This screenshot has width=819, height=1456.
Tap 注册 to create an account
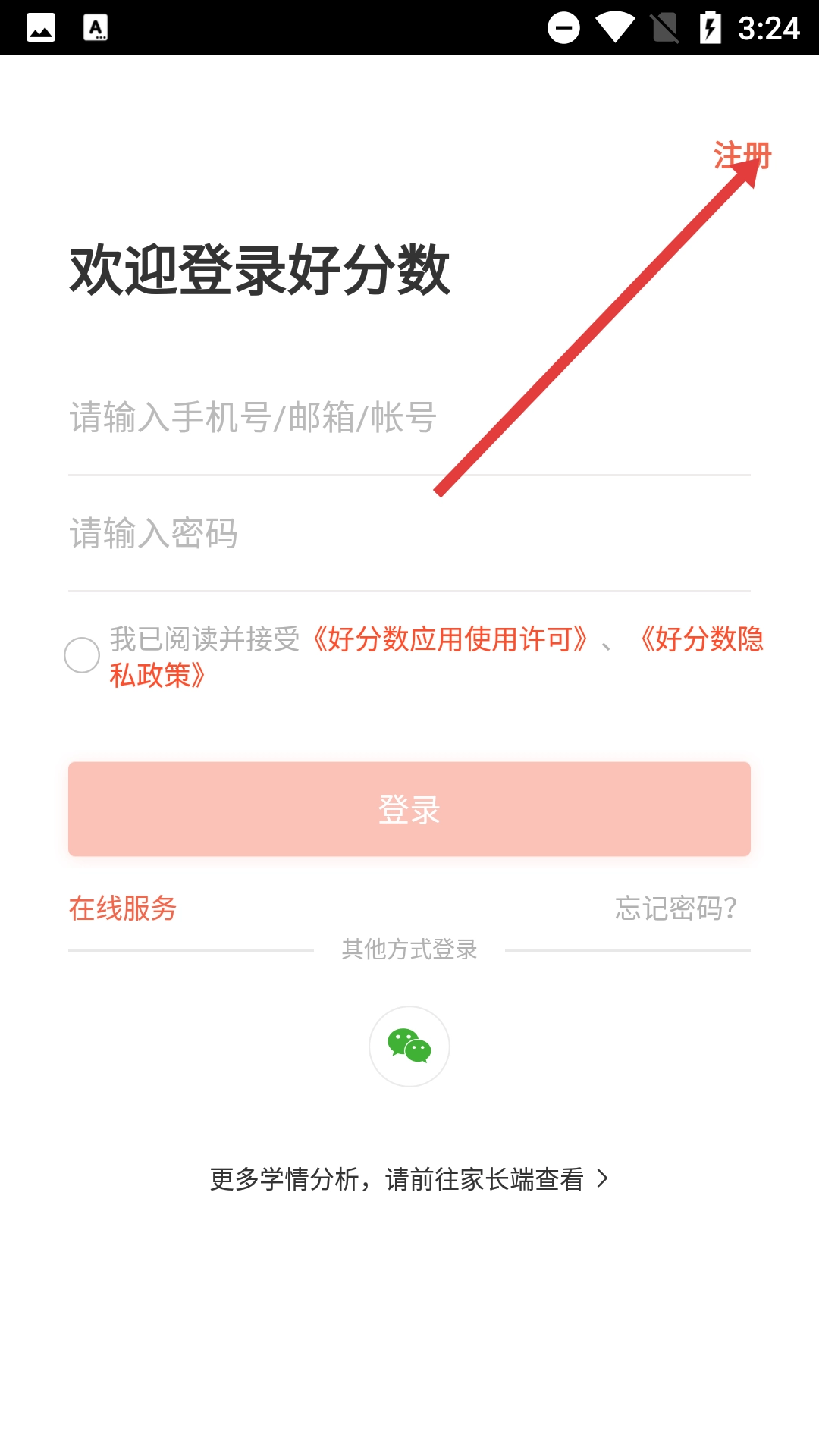pyautogui.click(x=742, y=155)
